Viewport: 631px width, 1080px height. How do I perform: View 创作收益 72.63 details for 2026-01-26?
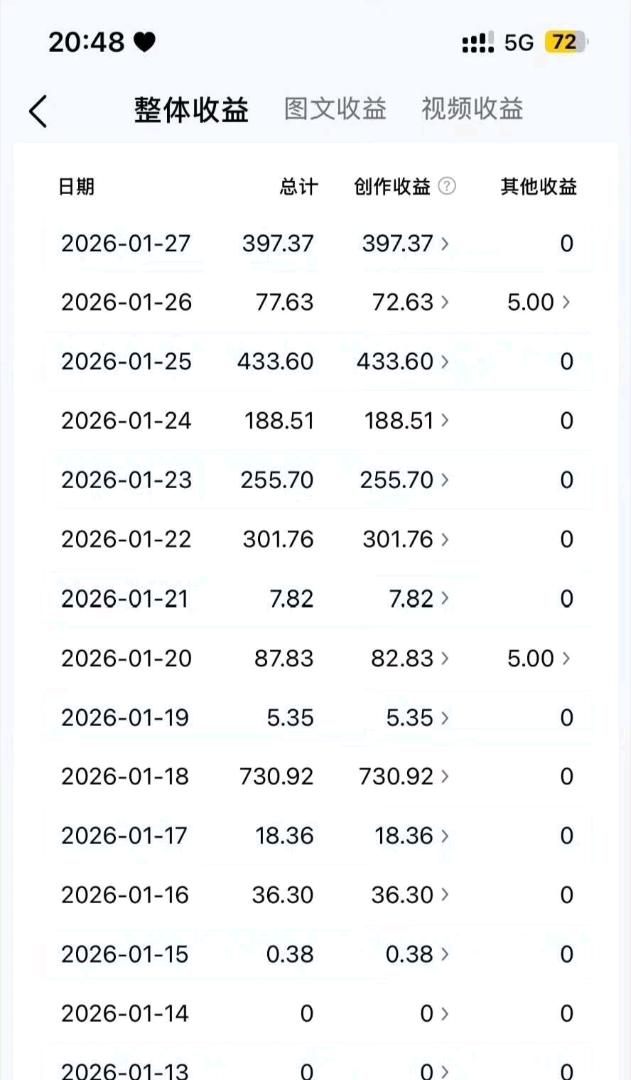(410, 302)
